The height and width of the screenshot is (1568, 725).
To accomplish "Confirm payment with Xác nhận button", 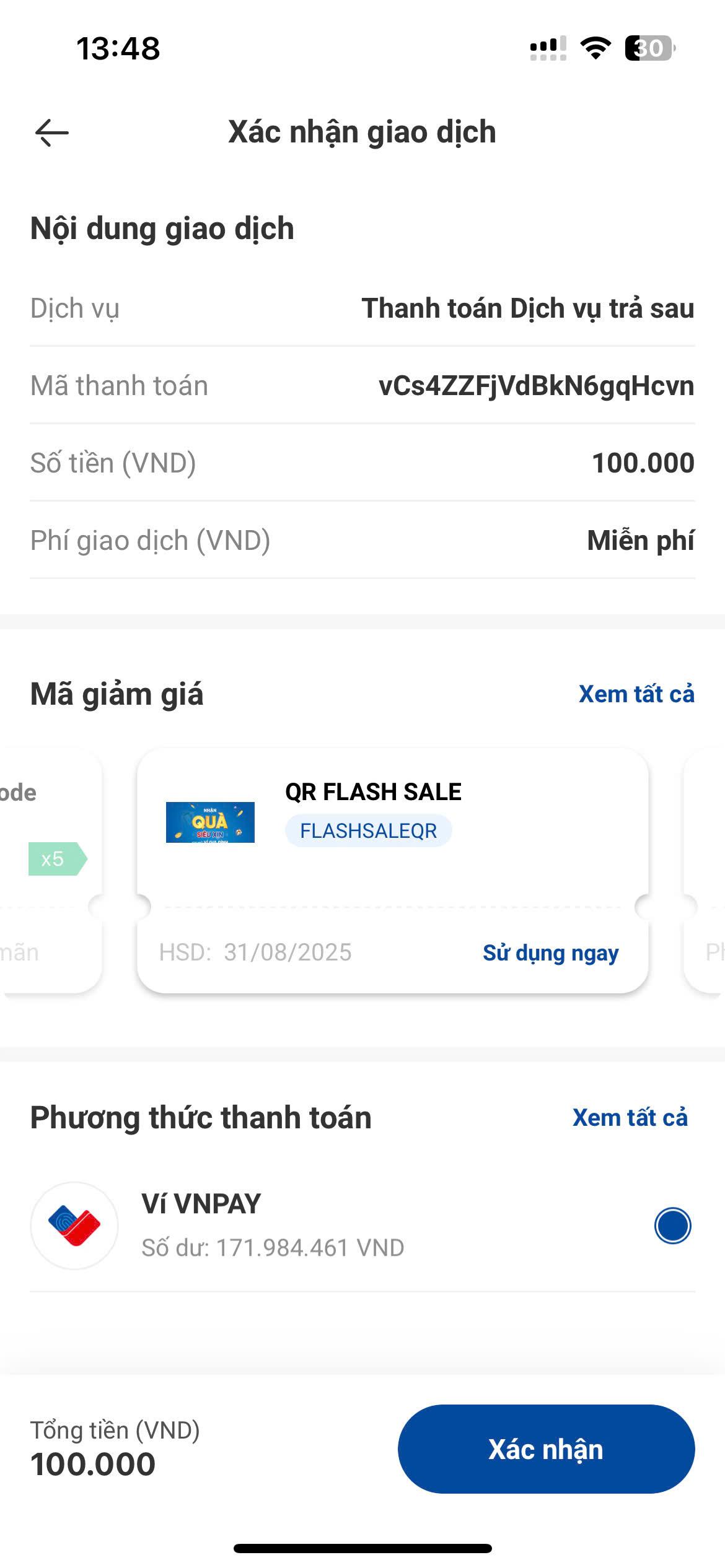I will (546, 1449).
